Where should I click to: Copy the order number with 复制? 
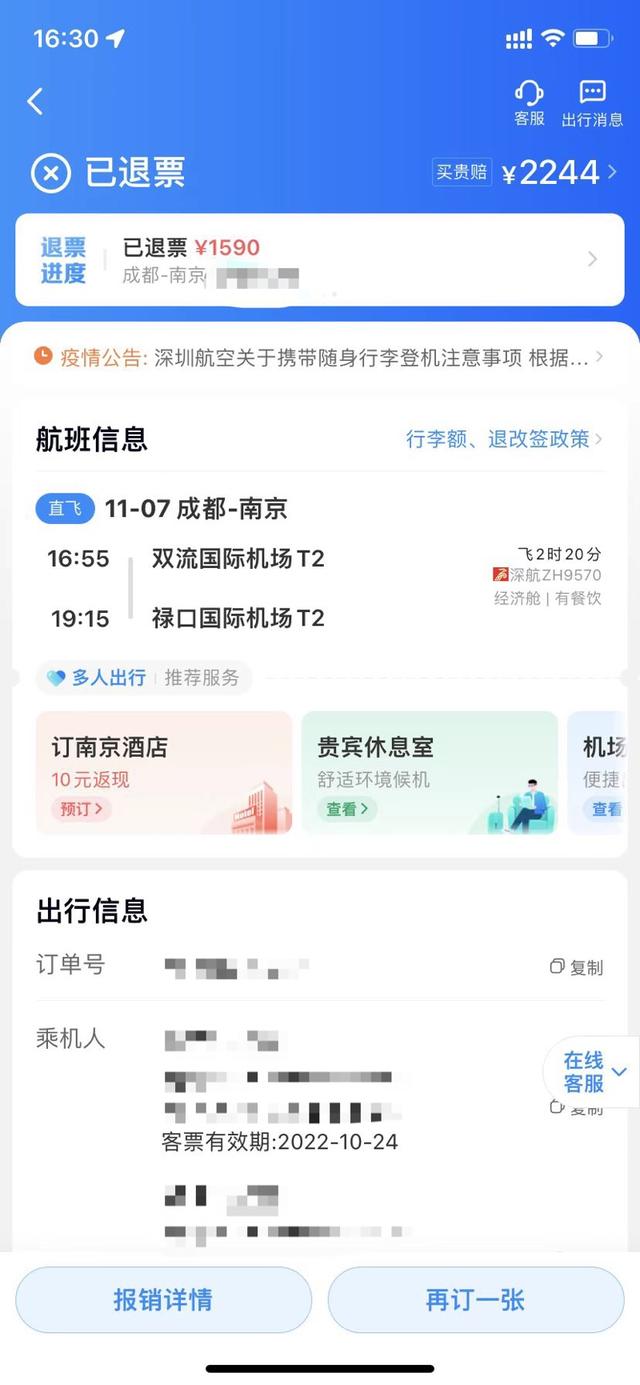coord(577,967)
